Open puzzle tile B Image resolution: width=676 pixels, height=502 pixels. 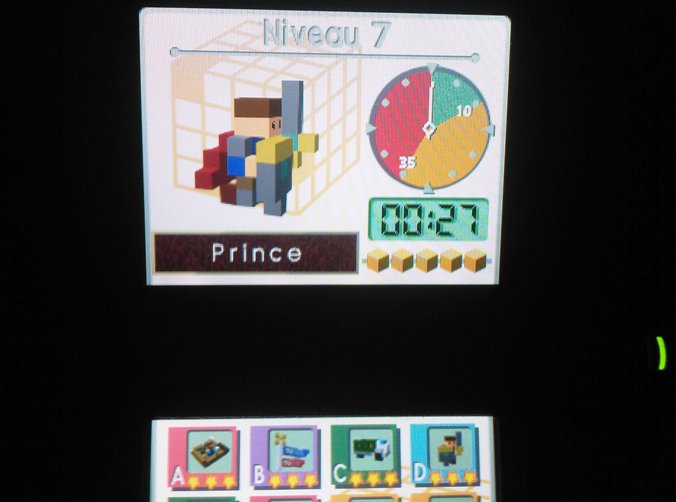tap(284, 457)
